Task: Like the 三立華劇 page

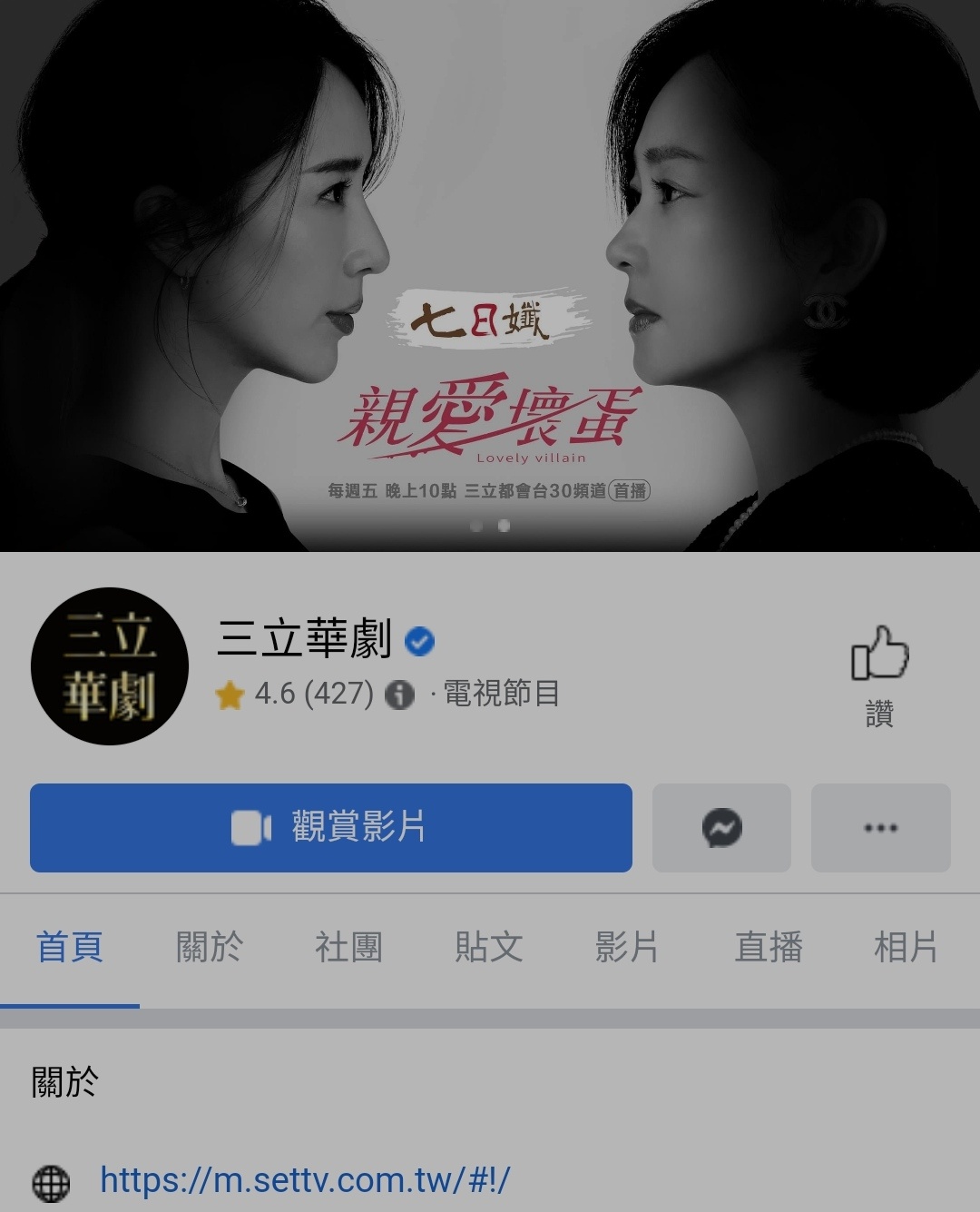Action: point(879,673)
